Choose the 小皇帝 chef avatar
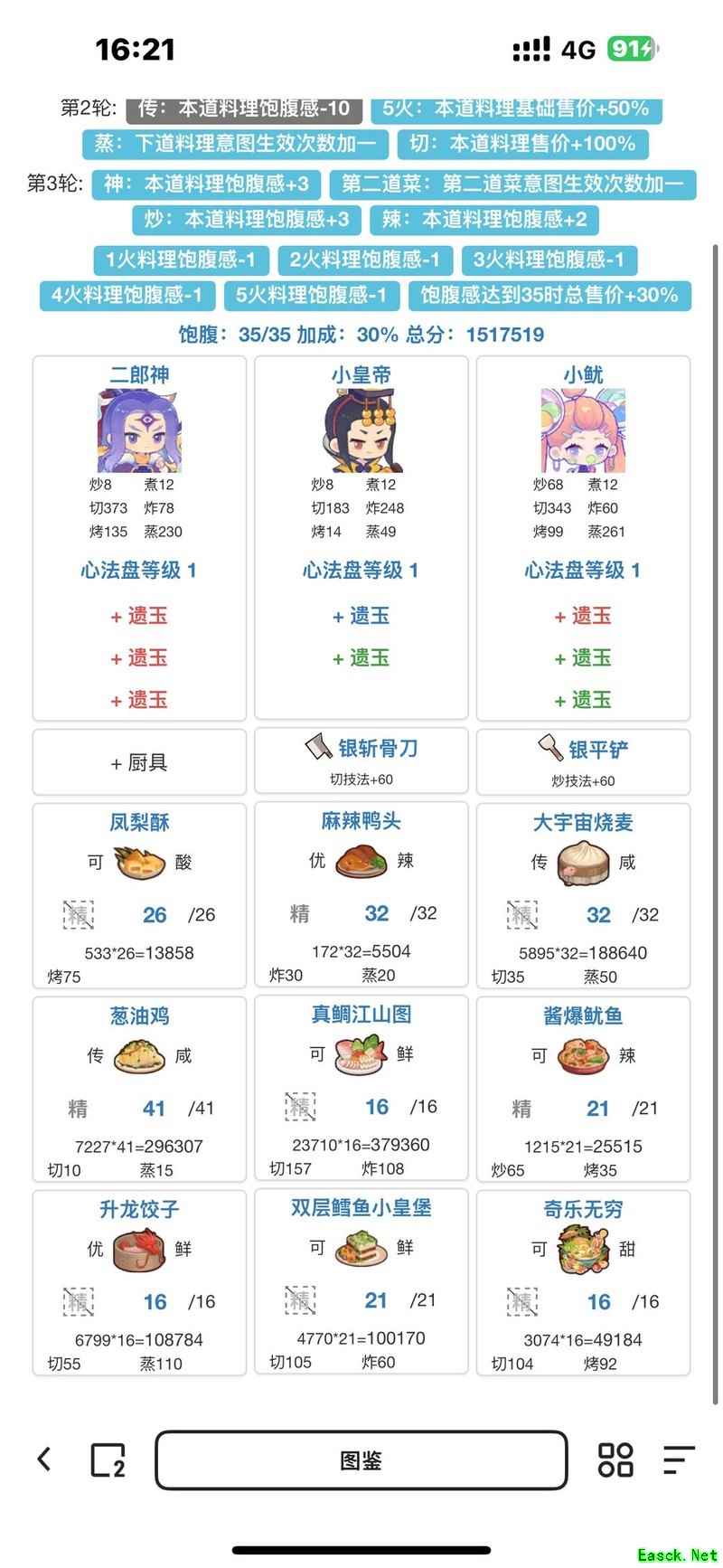 pyautogui.click(x=361, y=430)
